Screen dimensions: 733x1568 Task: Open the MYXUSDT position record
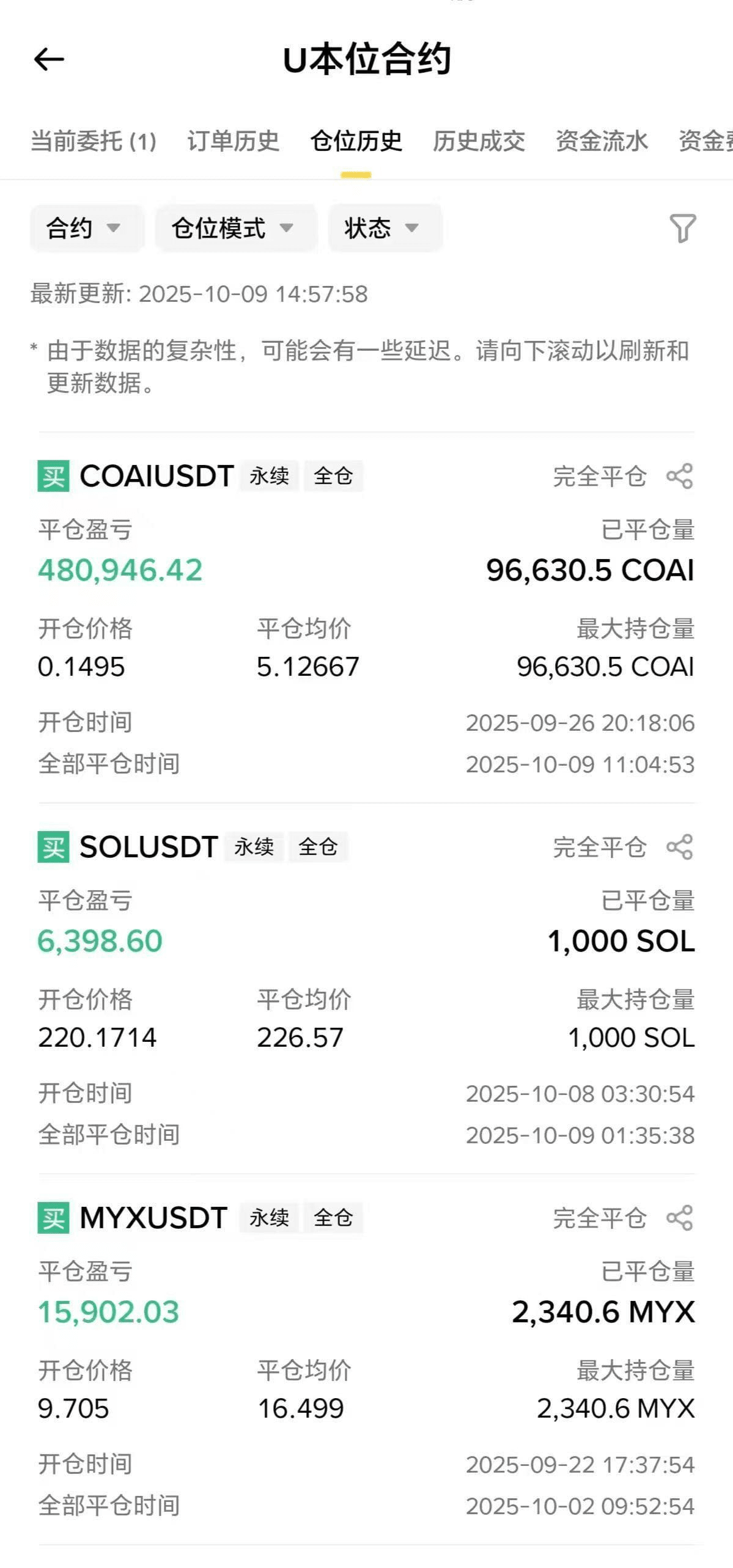[153, 1218]
